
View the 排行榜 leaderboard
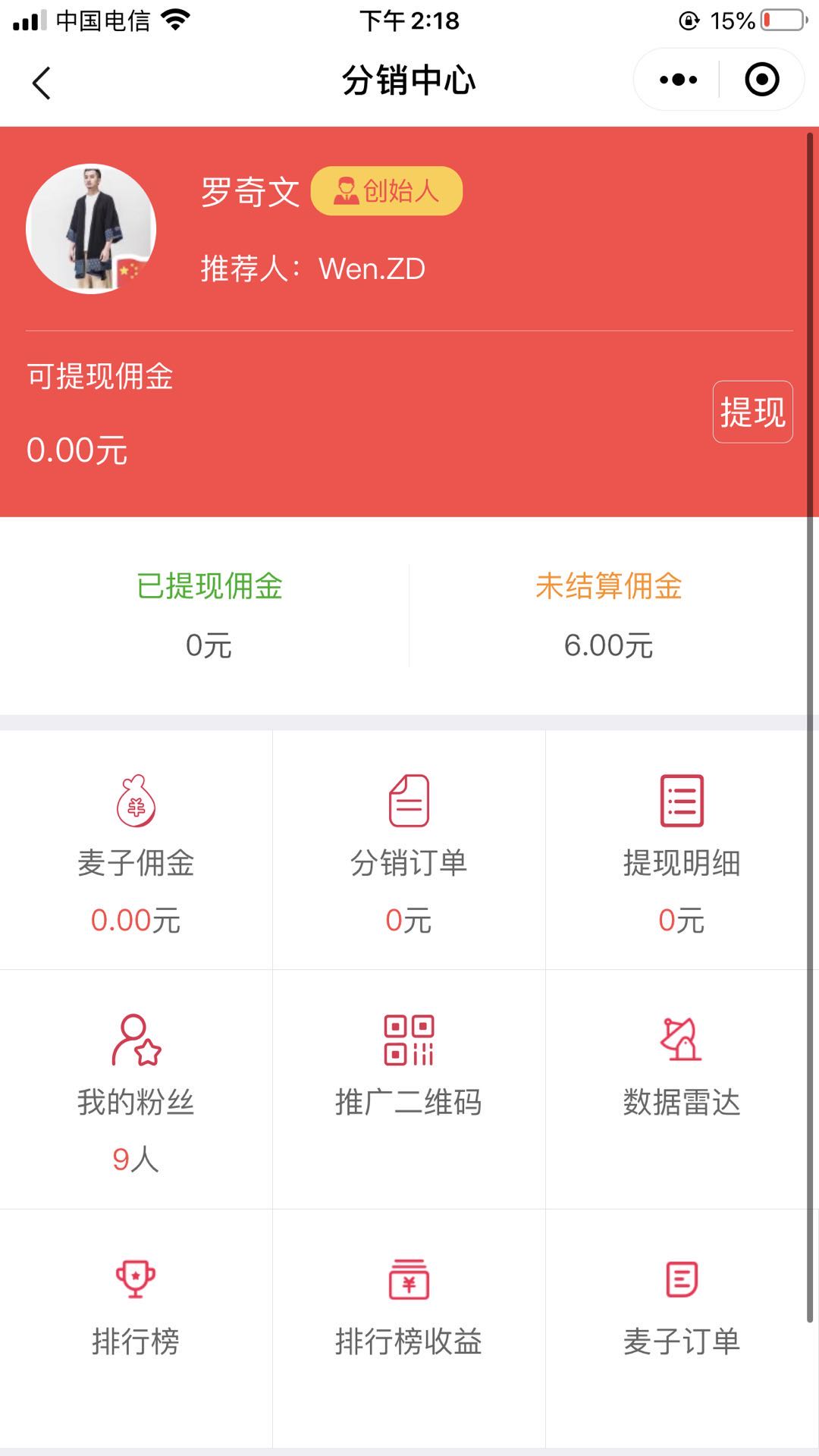(136, 1329)
